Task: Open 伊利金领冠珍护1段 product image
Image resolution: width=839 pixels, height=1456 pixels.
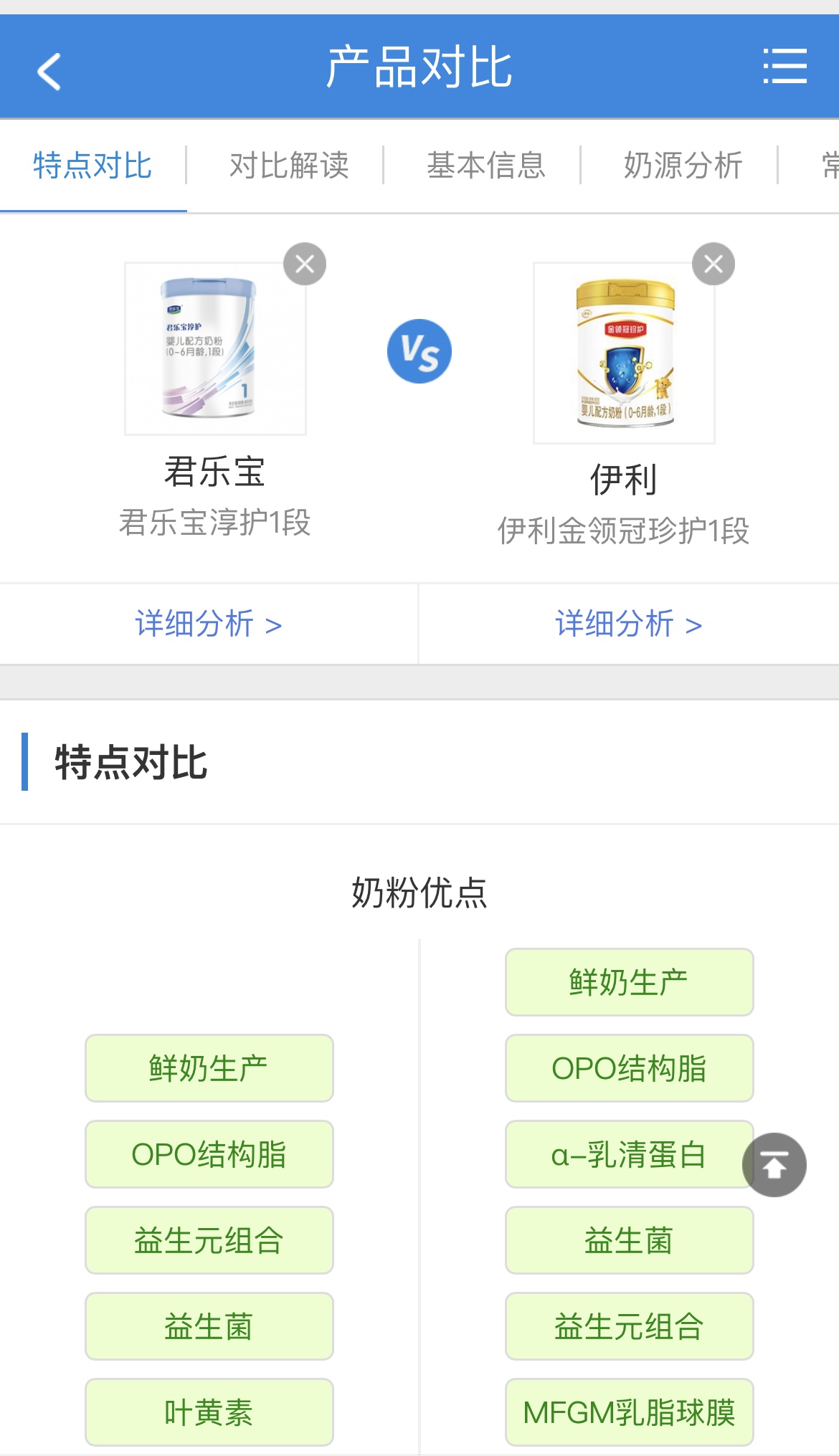Action: (x=624, y=353)
